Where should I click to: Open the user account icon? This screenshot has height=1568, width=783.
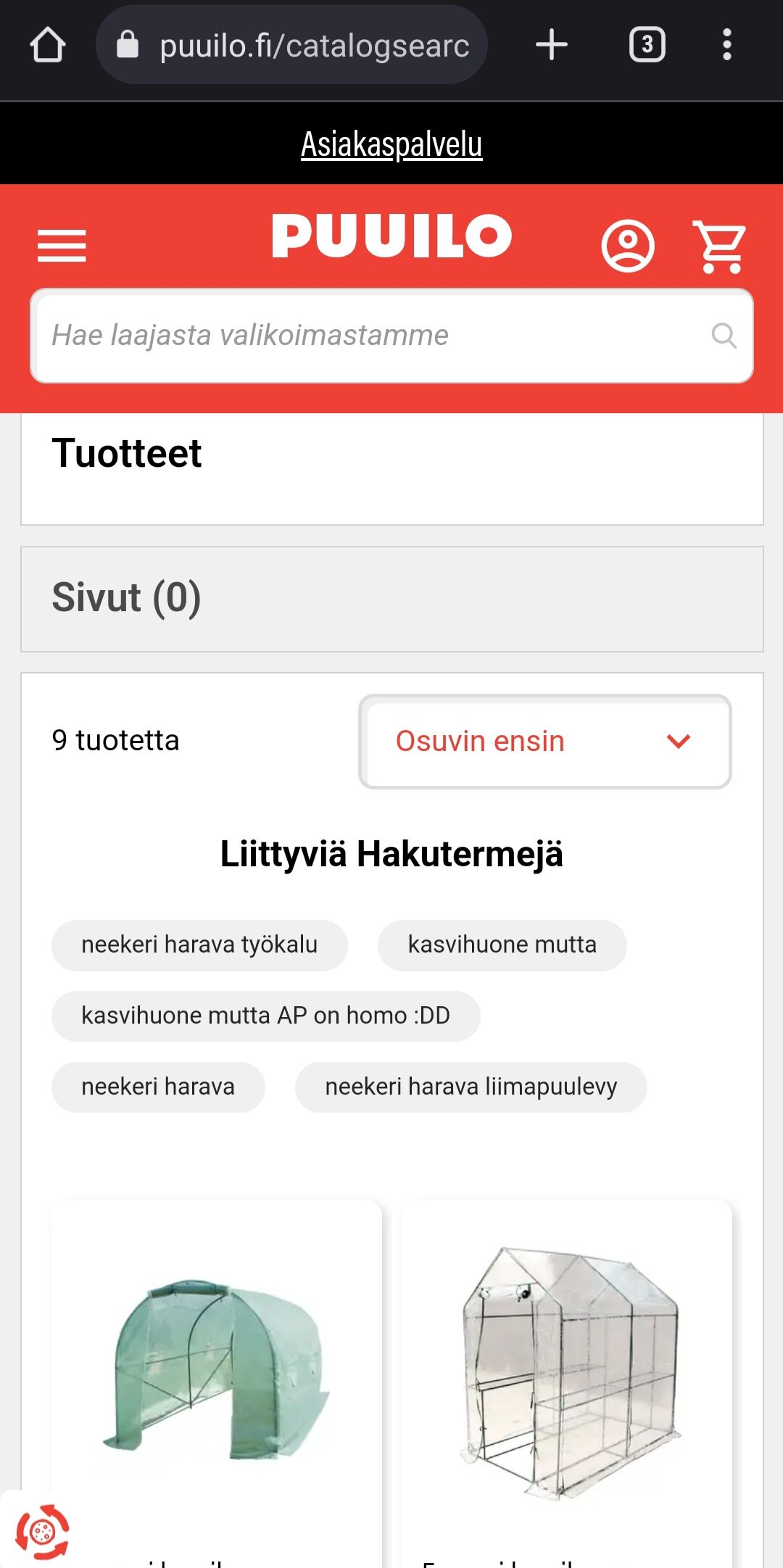point(628,245)
